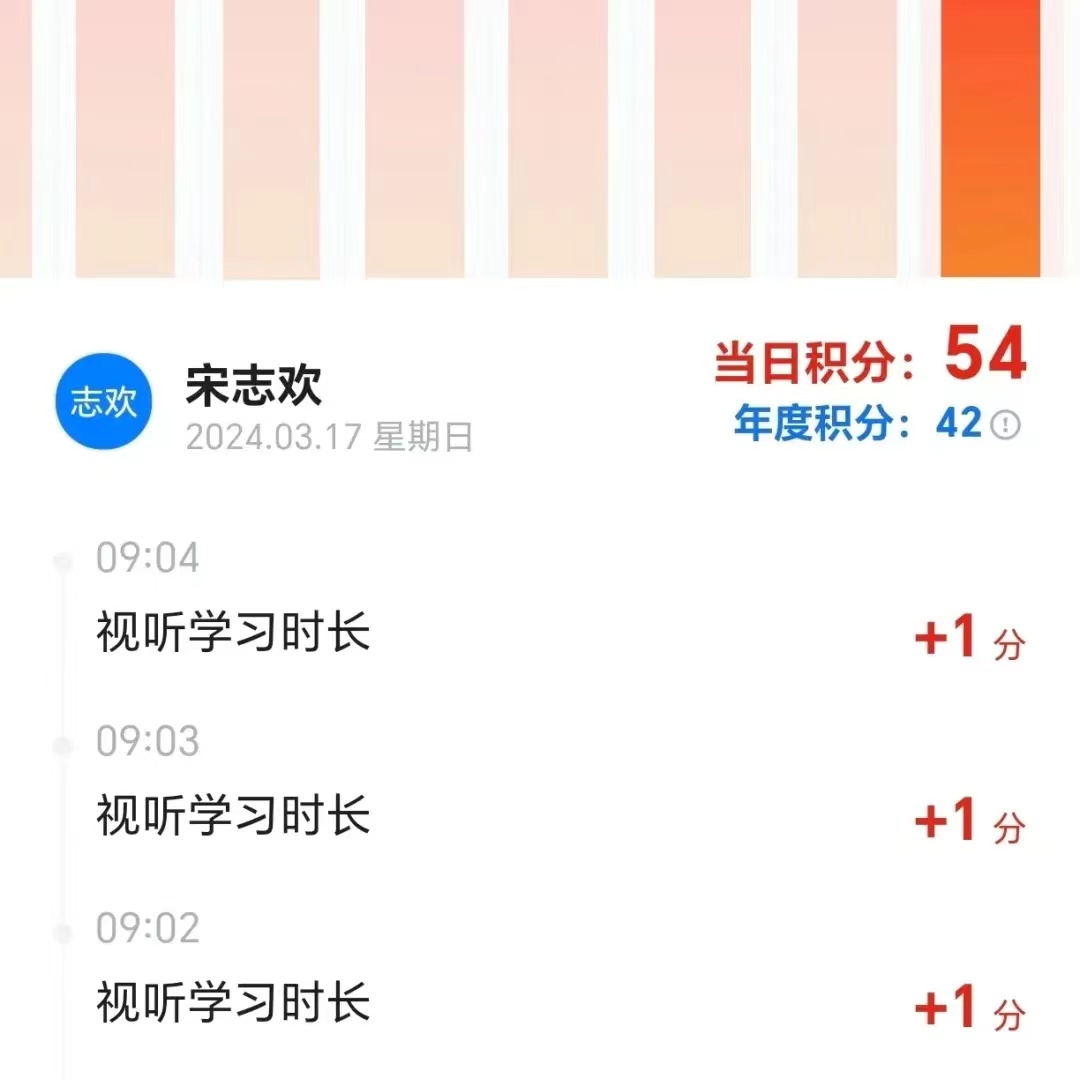Image resolution: width=1080 pixels, height=1080 pixels.
Task: Select the highlighted orange bar in the chart
Action: pyautogui.click(x=990, y=140)
